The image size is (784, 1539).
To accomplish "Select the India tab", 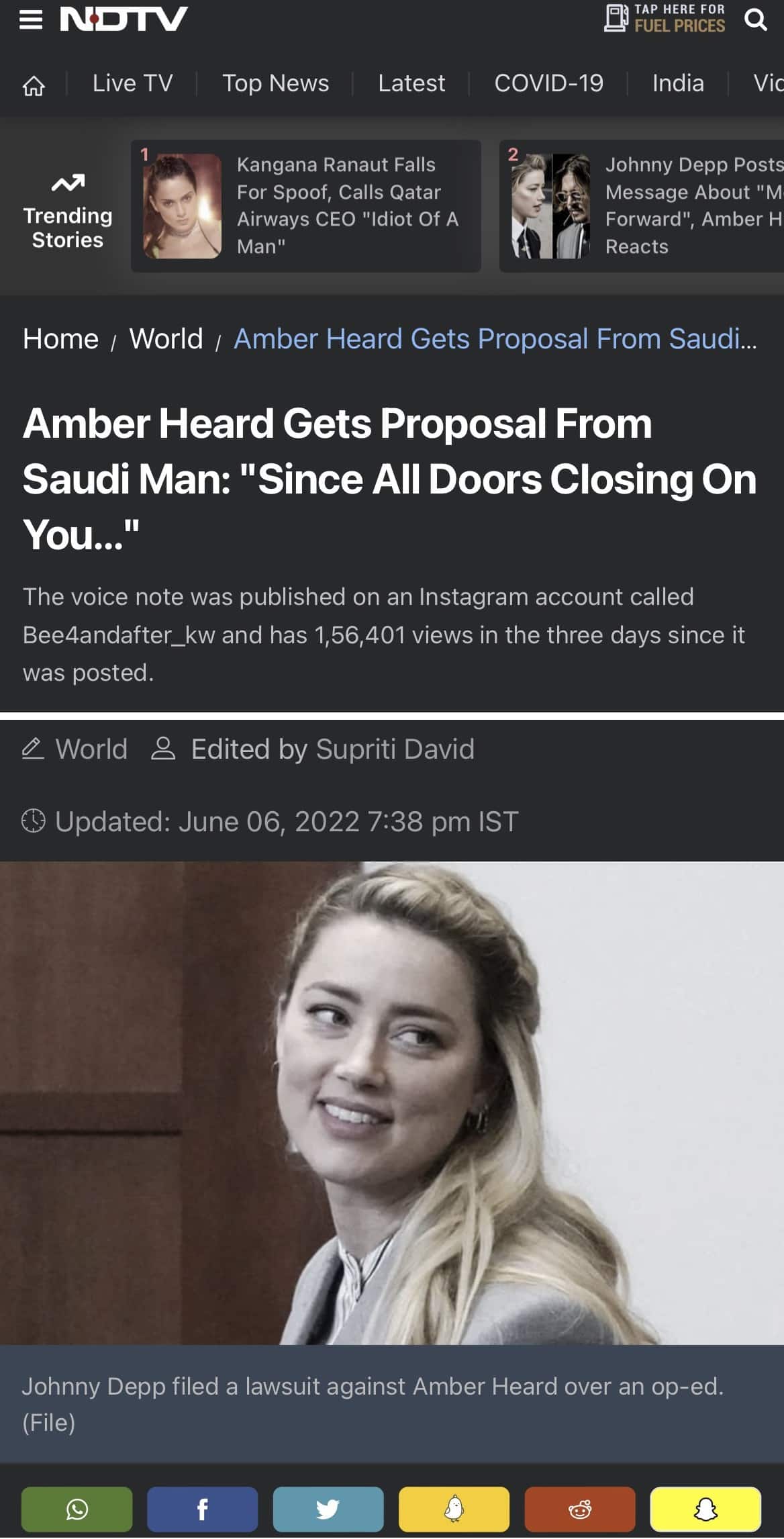I will (x=678, y=83).
